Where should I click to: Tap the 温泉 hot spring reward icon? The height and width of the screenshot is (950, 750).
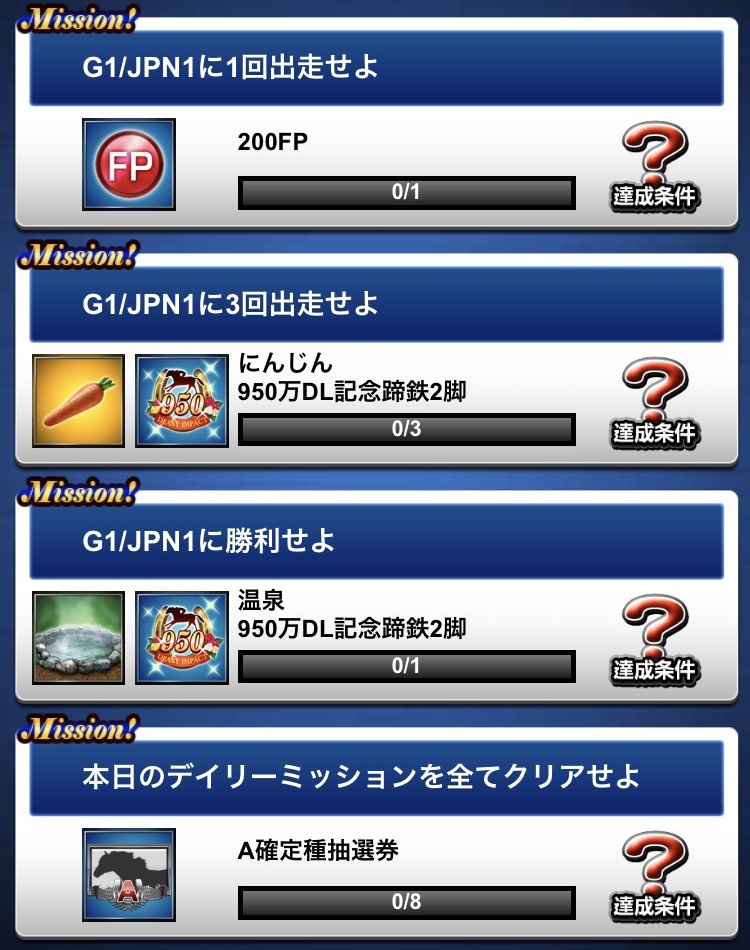click(x=79, y=637)
